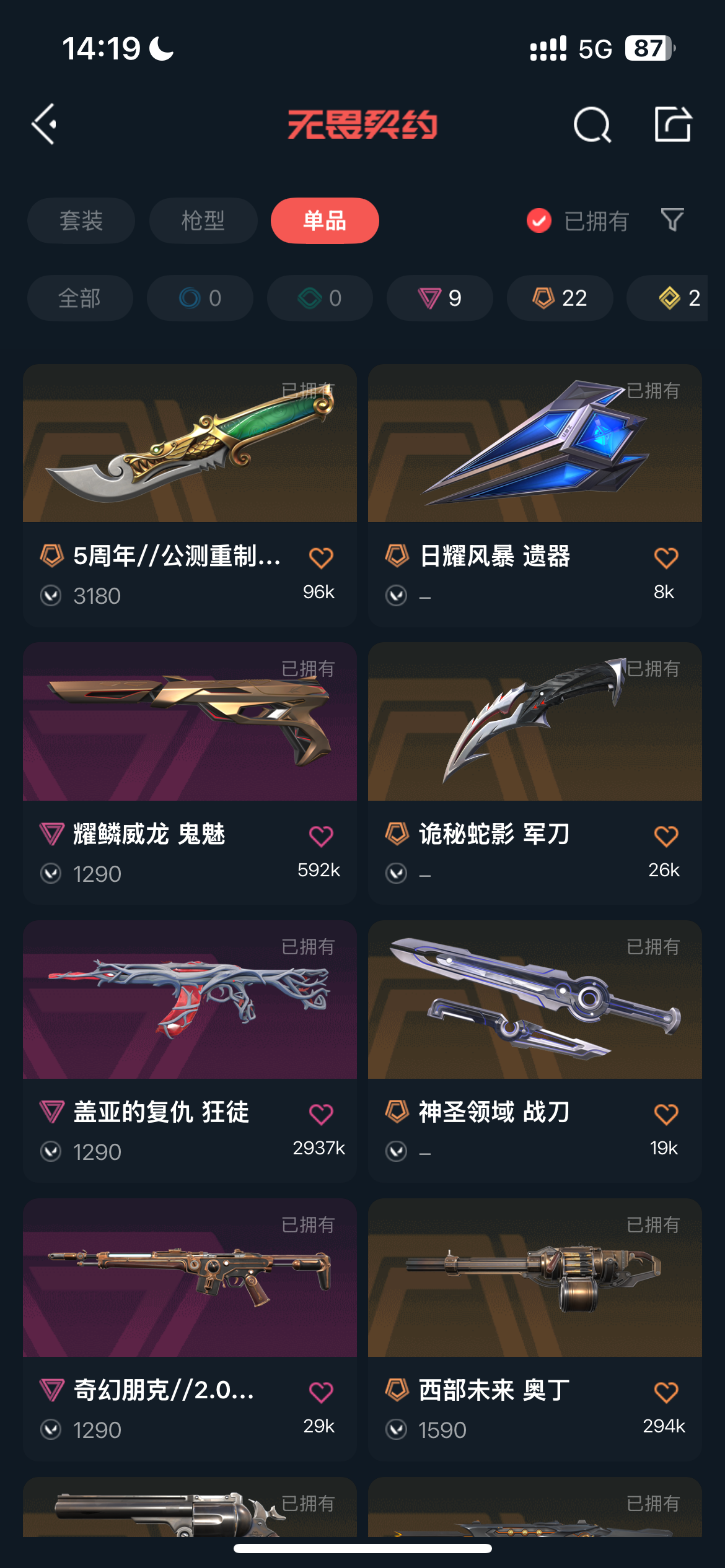Screen dimensions: 725x1568
Task: Uncheck the 已拥有 filter checkbox
Action: (x=539, y=220)
